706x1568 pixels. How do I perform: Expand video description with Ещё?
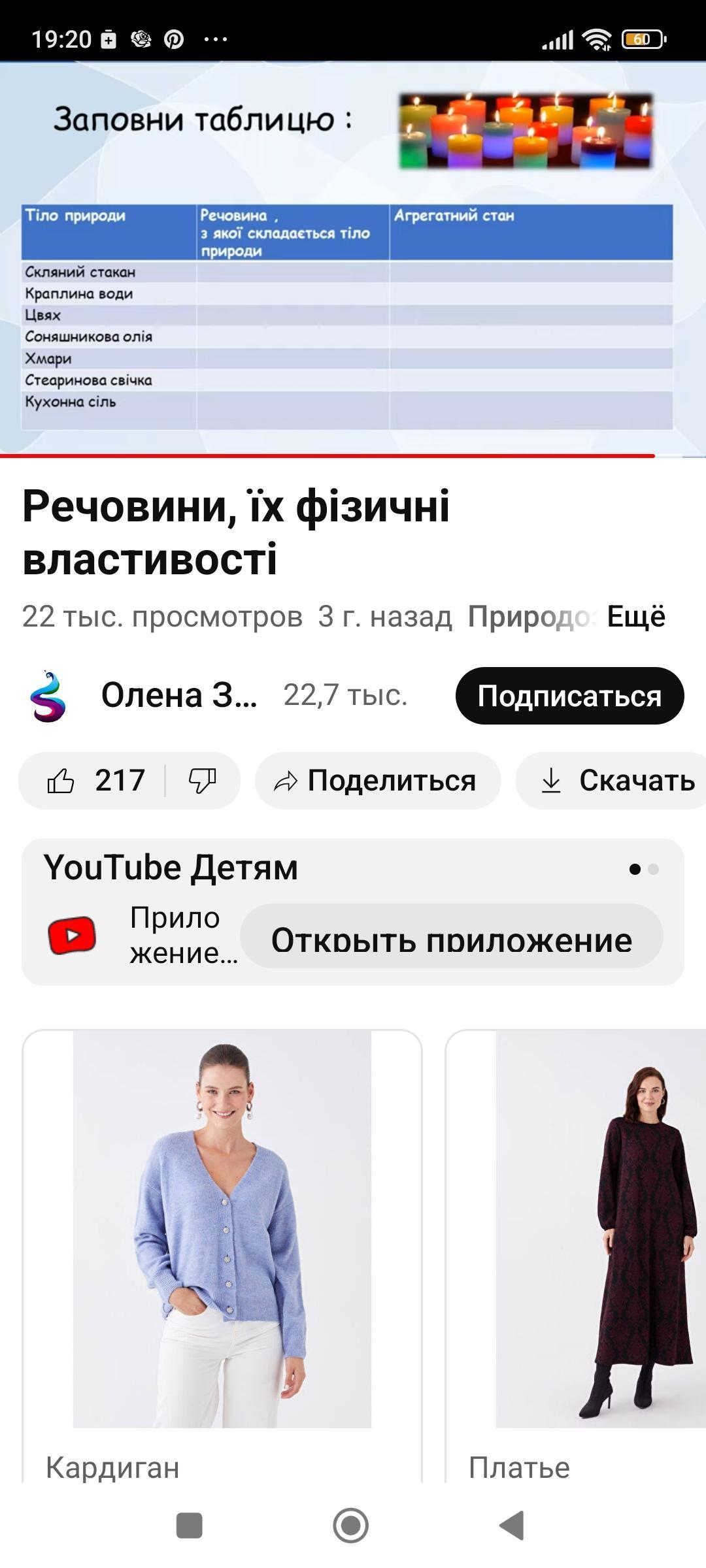tap(635, 616)
